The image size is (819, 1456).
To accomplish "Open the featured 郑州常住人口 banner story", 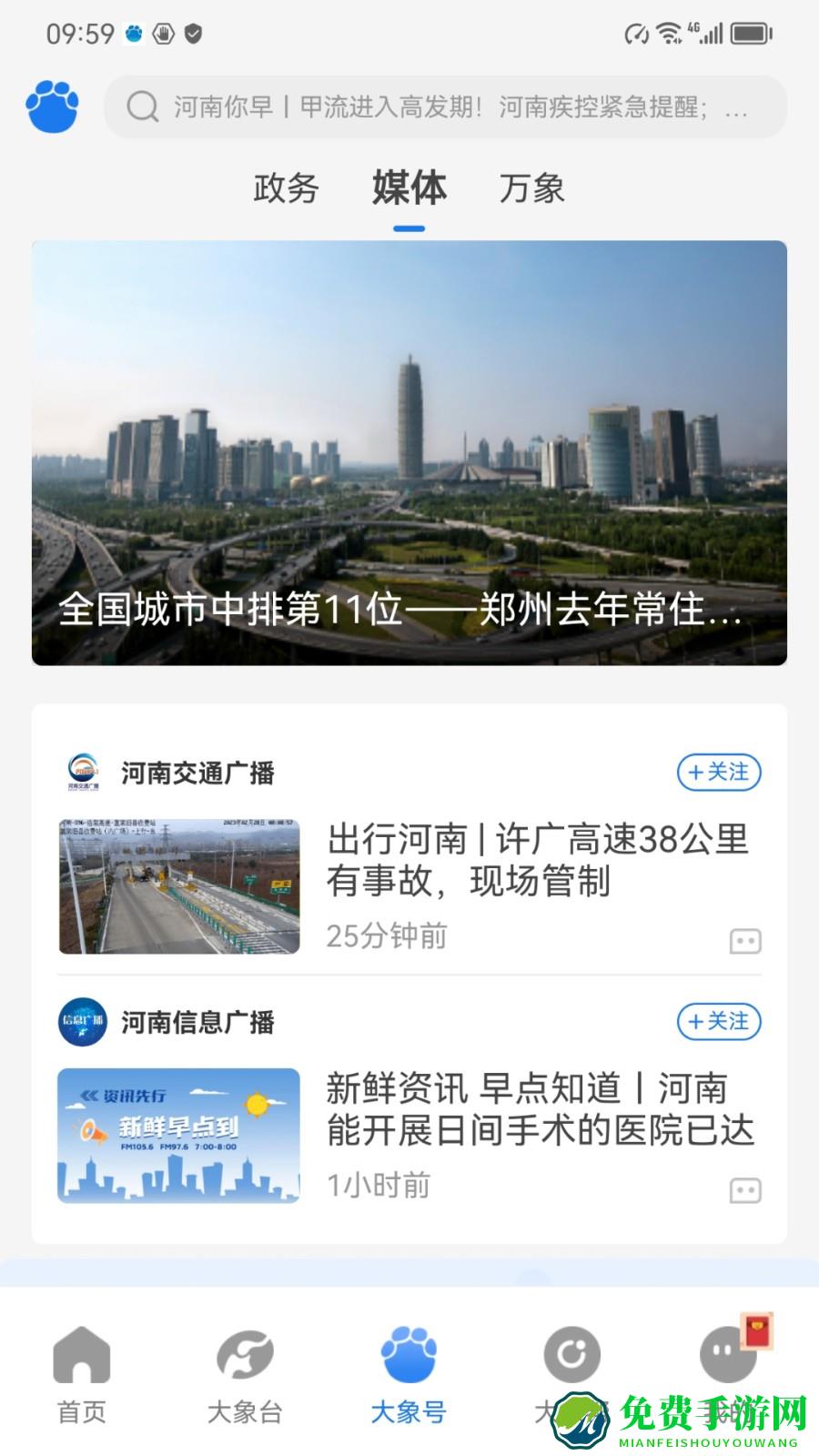I will point(409,450).
